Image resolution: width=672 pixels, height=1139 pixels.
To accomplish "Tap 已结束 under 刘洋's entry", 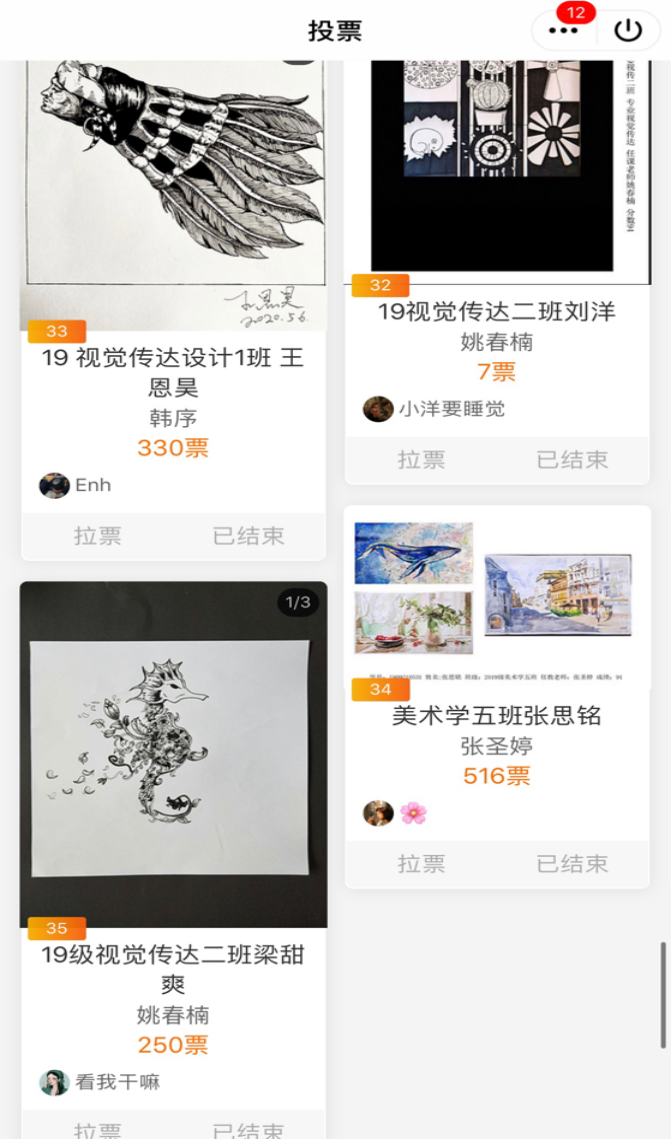I will pyautogui.click(x=572, y=460).
